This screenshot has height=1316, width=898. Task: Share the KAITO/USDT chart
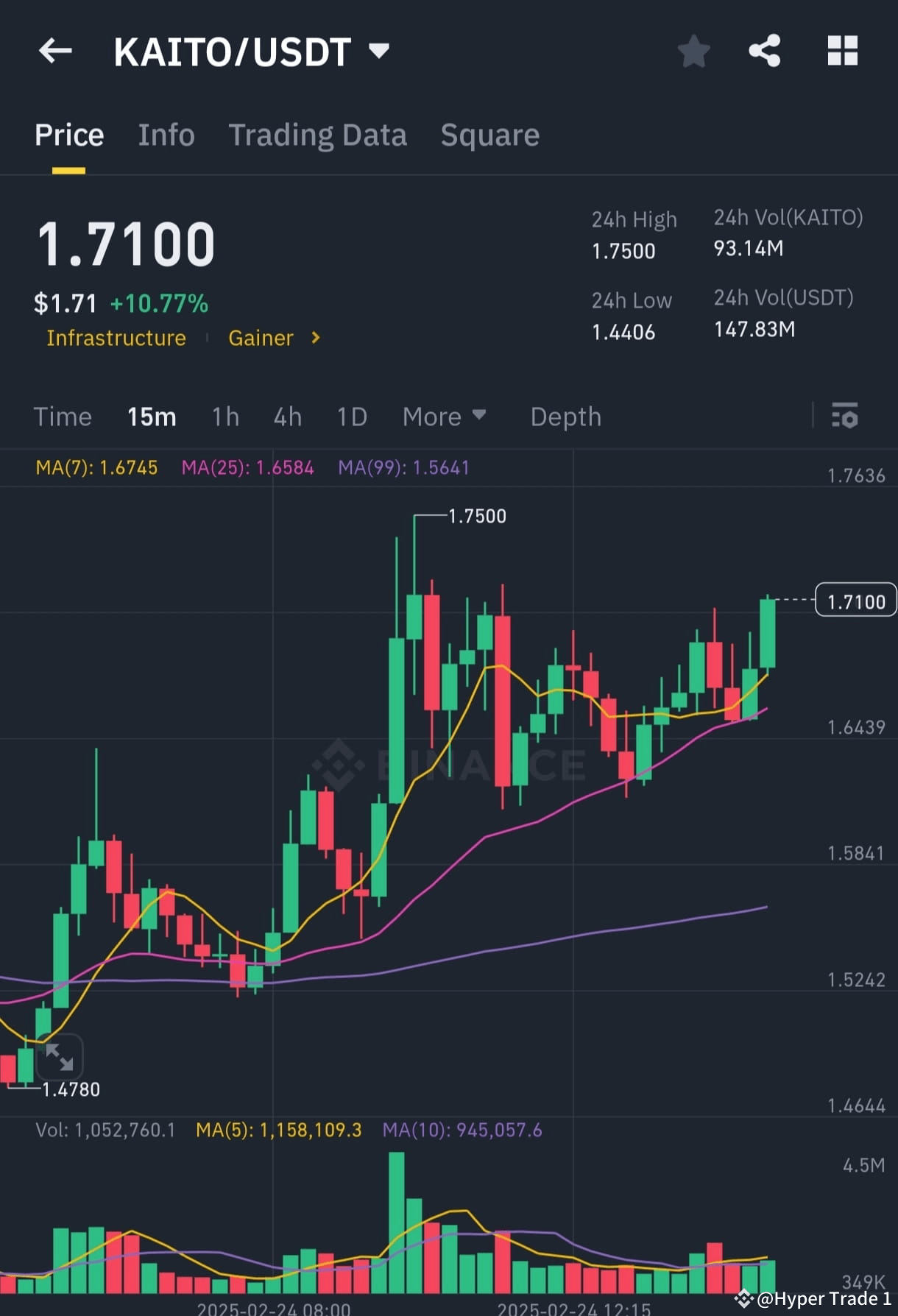click(x=765, y=50)
